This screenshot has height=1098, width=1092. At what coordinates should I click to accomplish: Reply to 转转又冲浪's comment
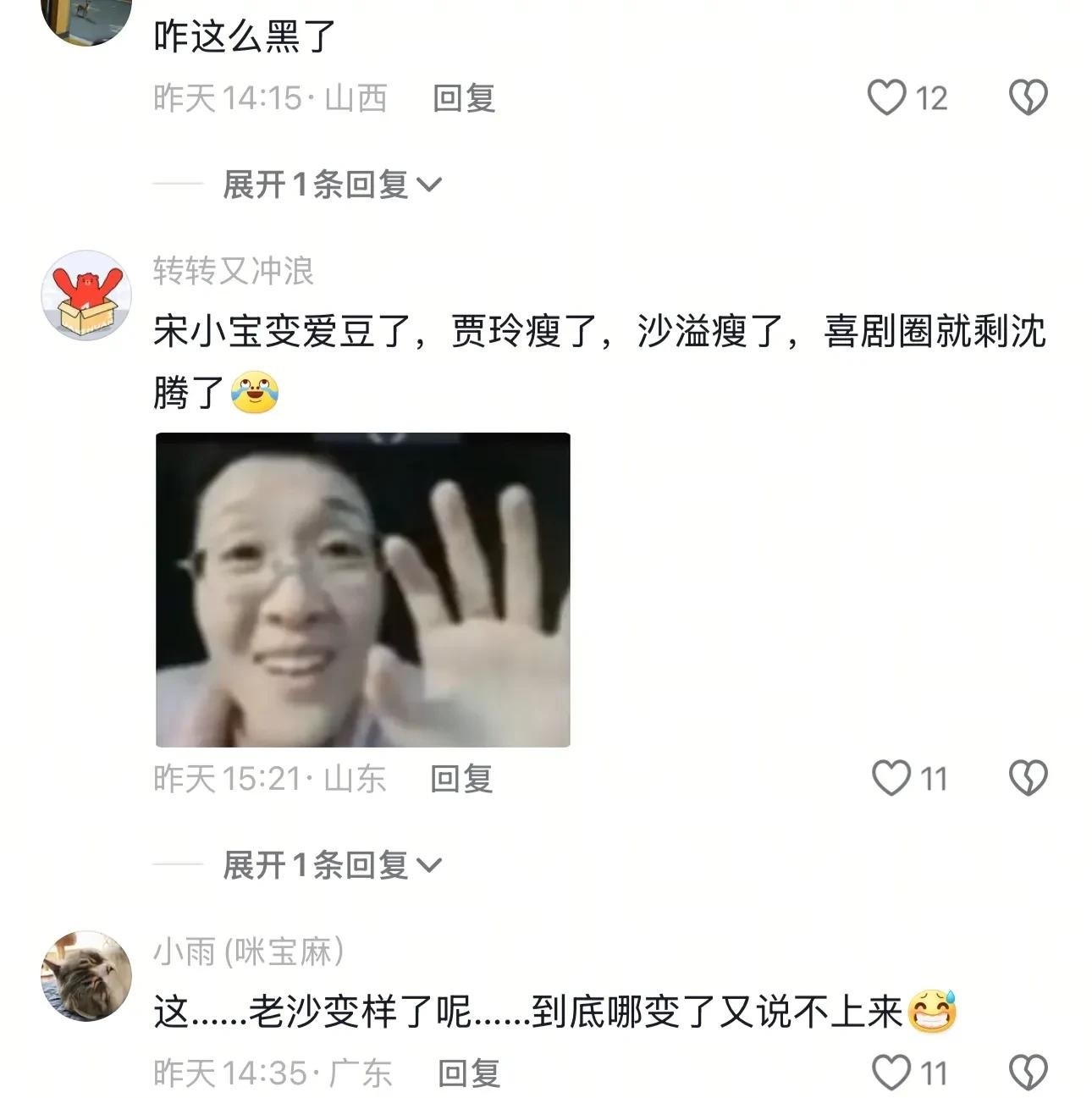click(x=461, y=779)
